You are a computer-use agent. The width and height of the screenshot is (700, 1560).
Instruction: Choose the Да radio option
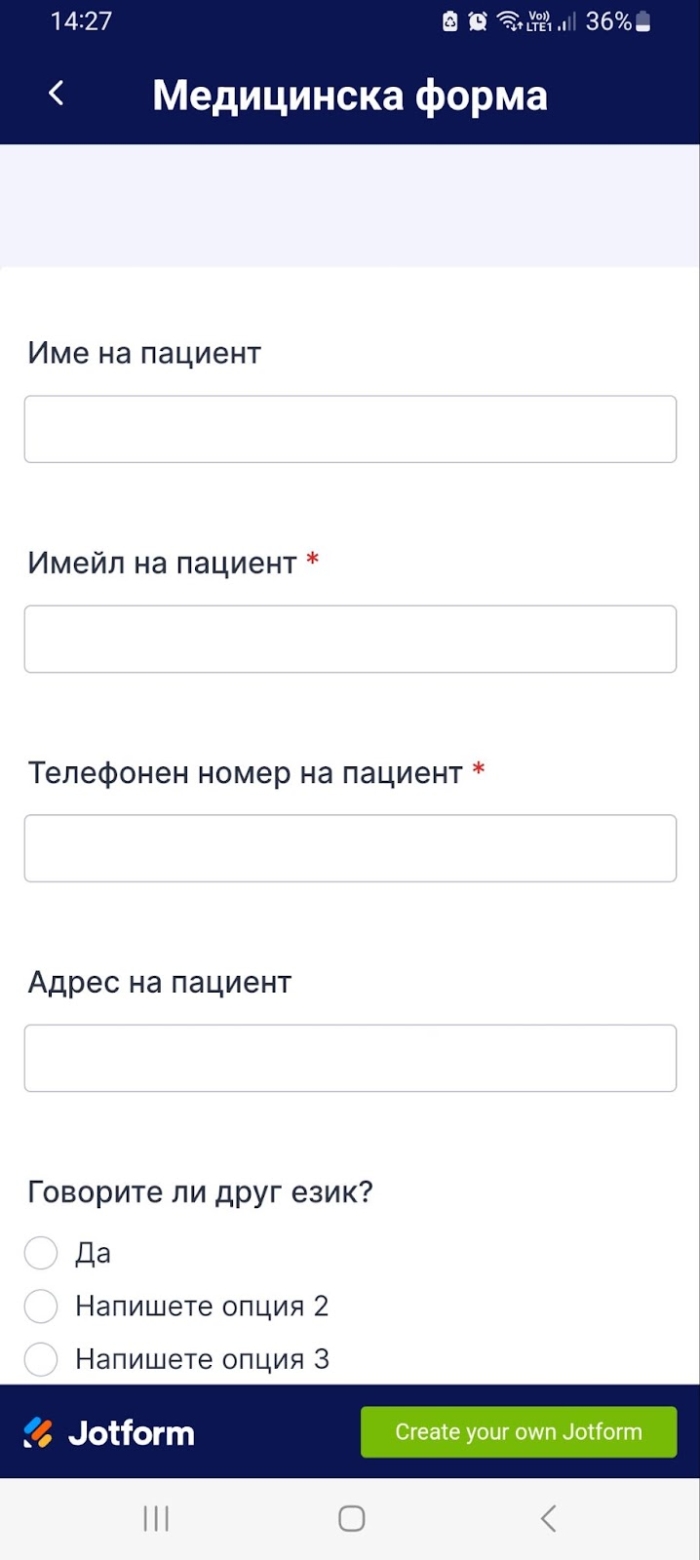click(42, 1253)
